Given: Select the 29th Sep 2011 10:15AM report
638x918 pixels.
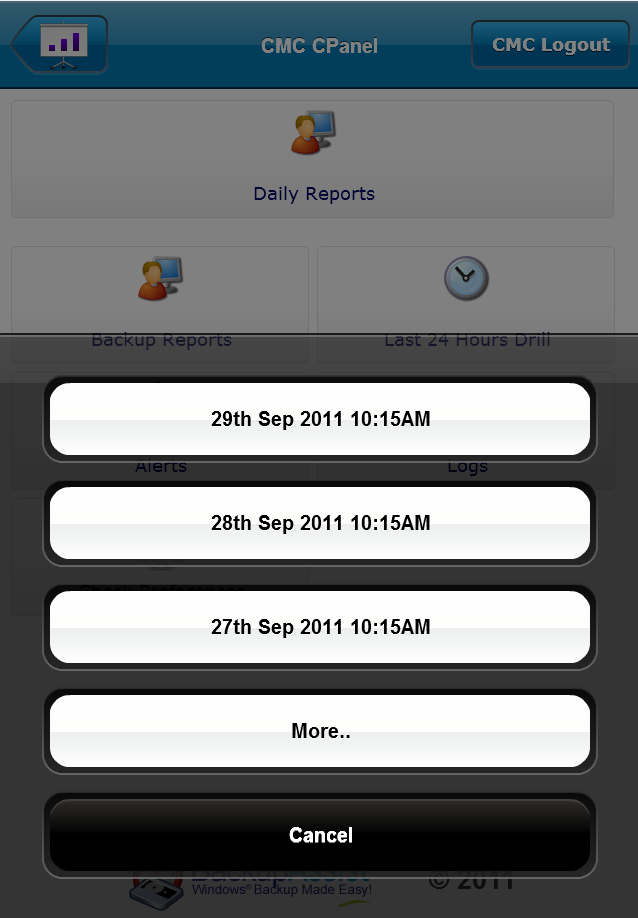Looking at the screenshot, I should pos(320,419).
